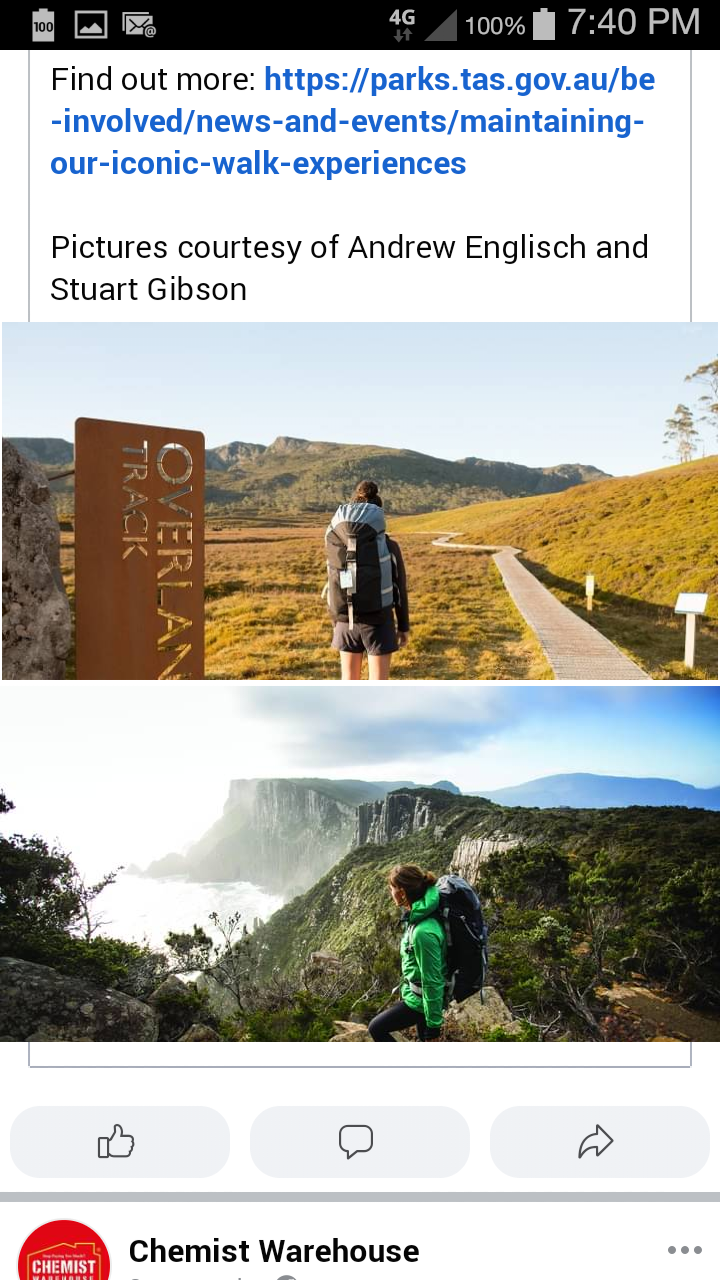Share this post

(x=599, y=1141)
